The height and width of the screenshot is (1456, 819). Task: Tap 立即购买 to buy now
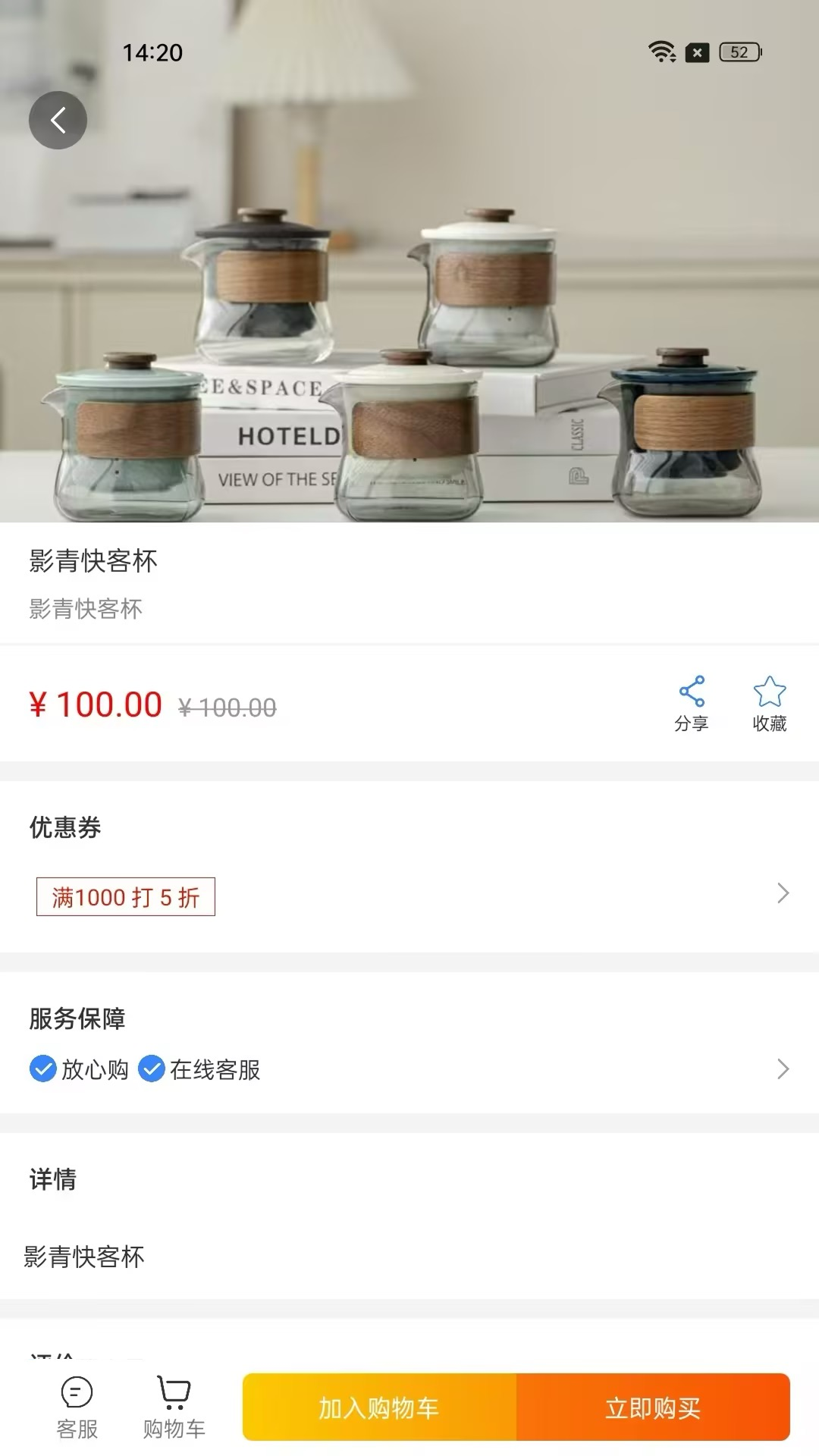[653, 1407]
